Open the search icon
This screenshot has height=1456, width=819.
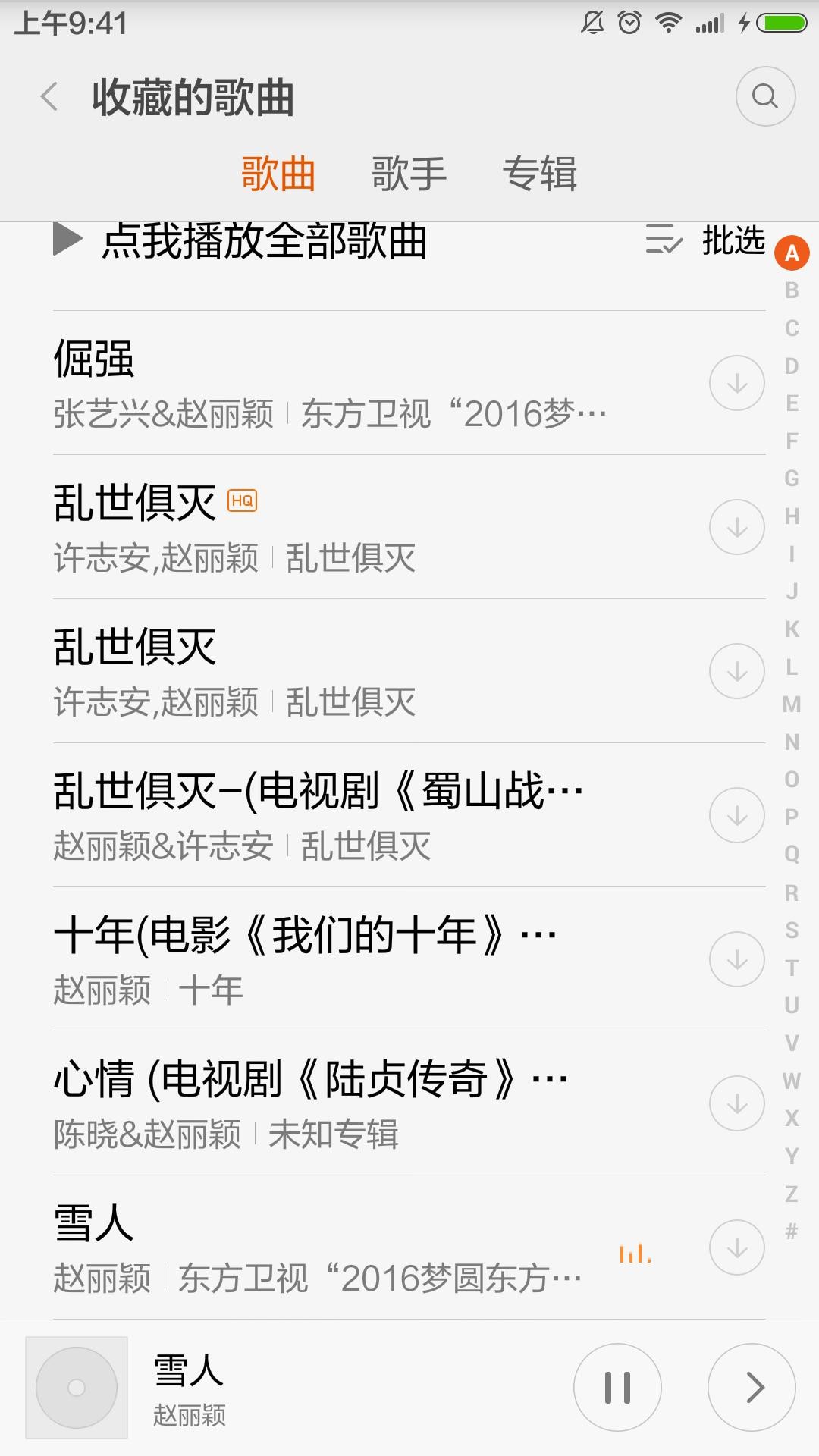[x=764, y=96]
